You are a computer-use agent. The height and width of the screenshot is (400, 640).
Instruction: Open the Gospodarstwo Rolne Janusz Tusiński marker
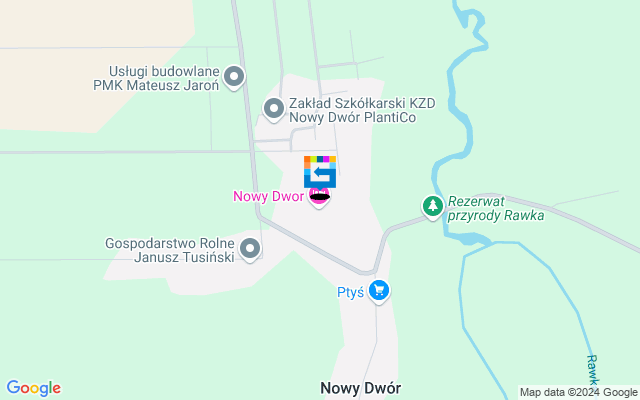(x=250, y=247)
